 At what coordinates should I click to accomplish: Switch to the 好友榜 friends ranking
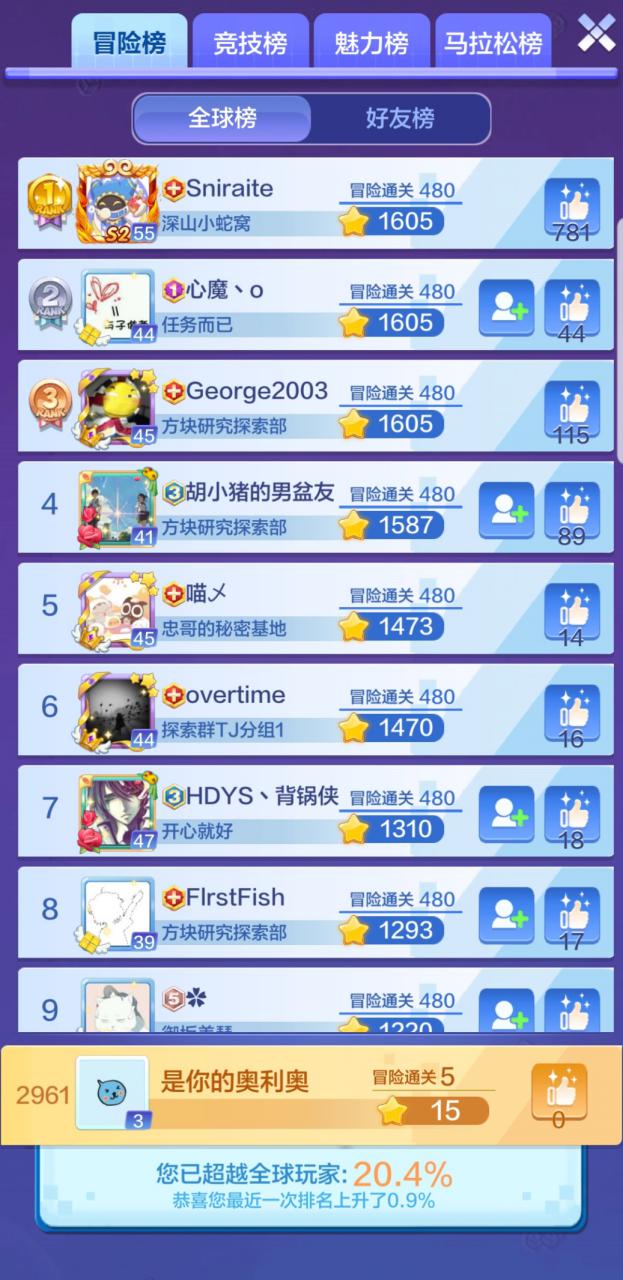point(400,119)
